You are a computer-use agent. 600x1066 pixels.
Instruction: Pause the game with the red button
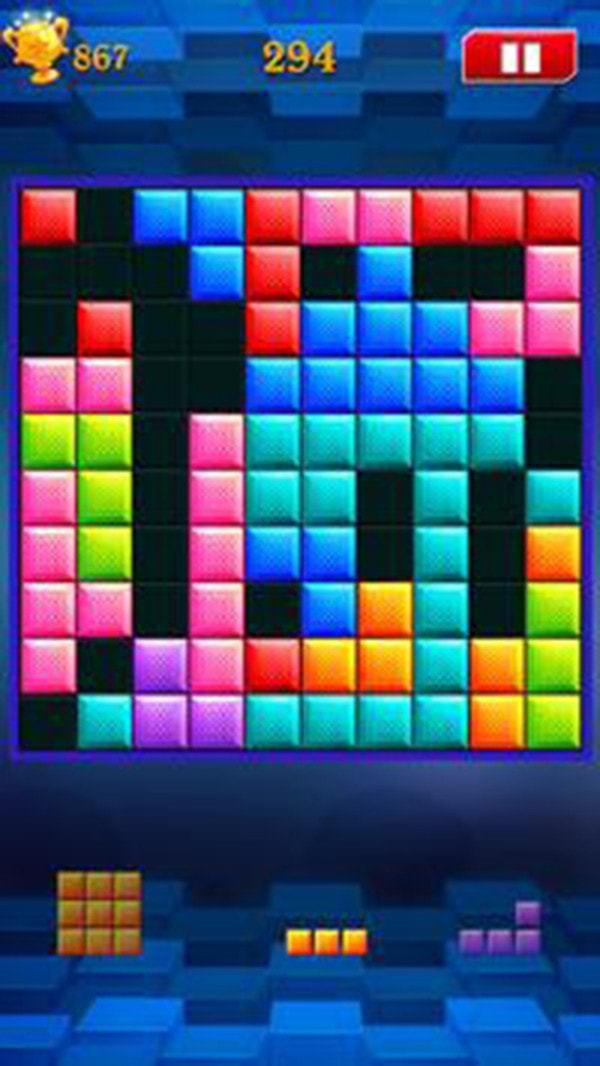click(519, 57)
